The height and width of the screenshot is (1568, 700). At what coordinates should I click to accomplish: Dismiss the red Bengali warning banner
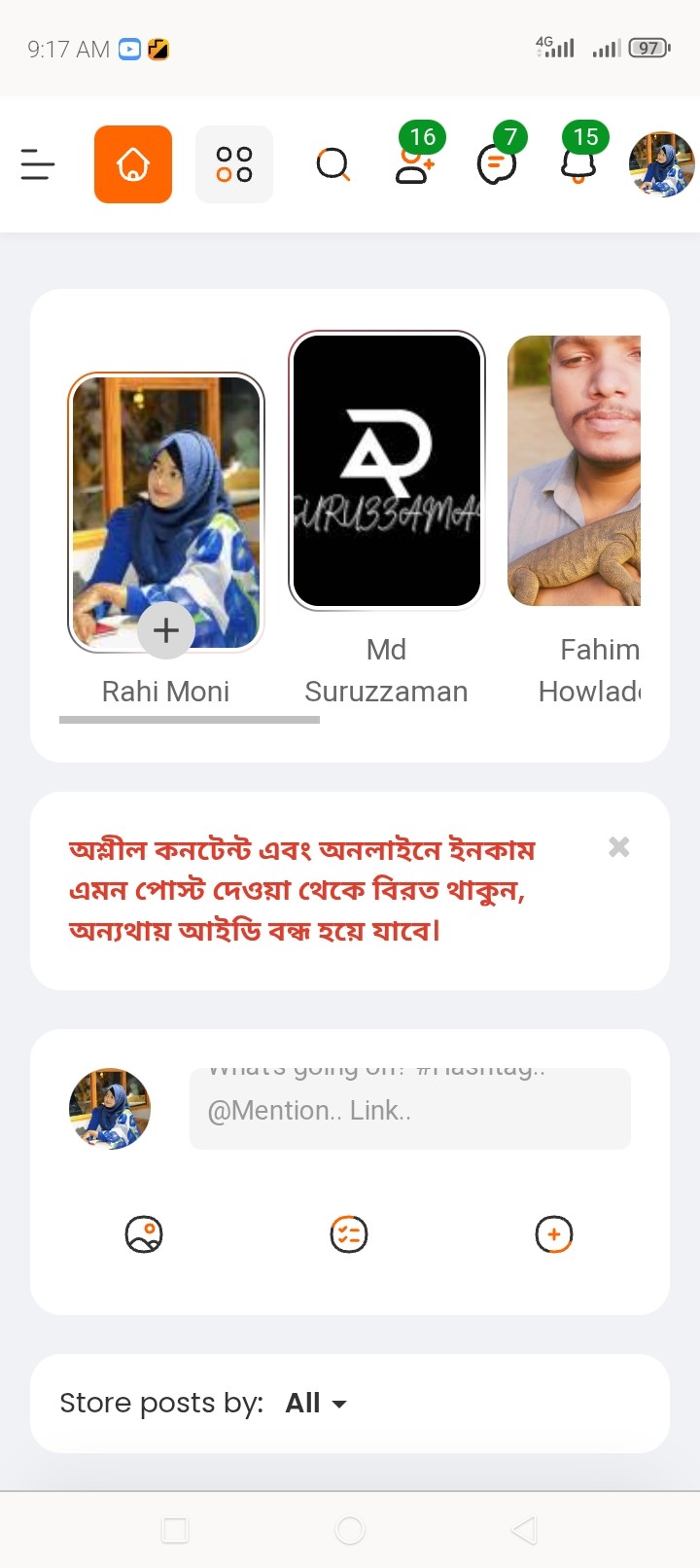(618, 847)
